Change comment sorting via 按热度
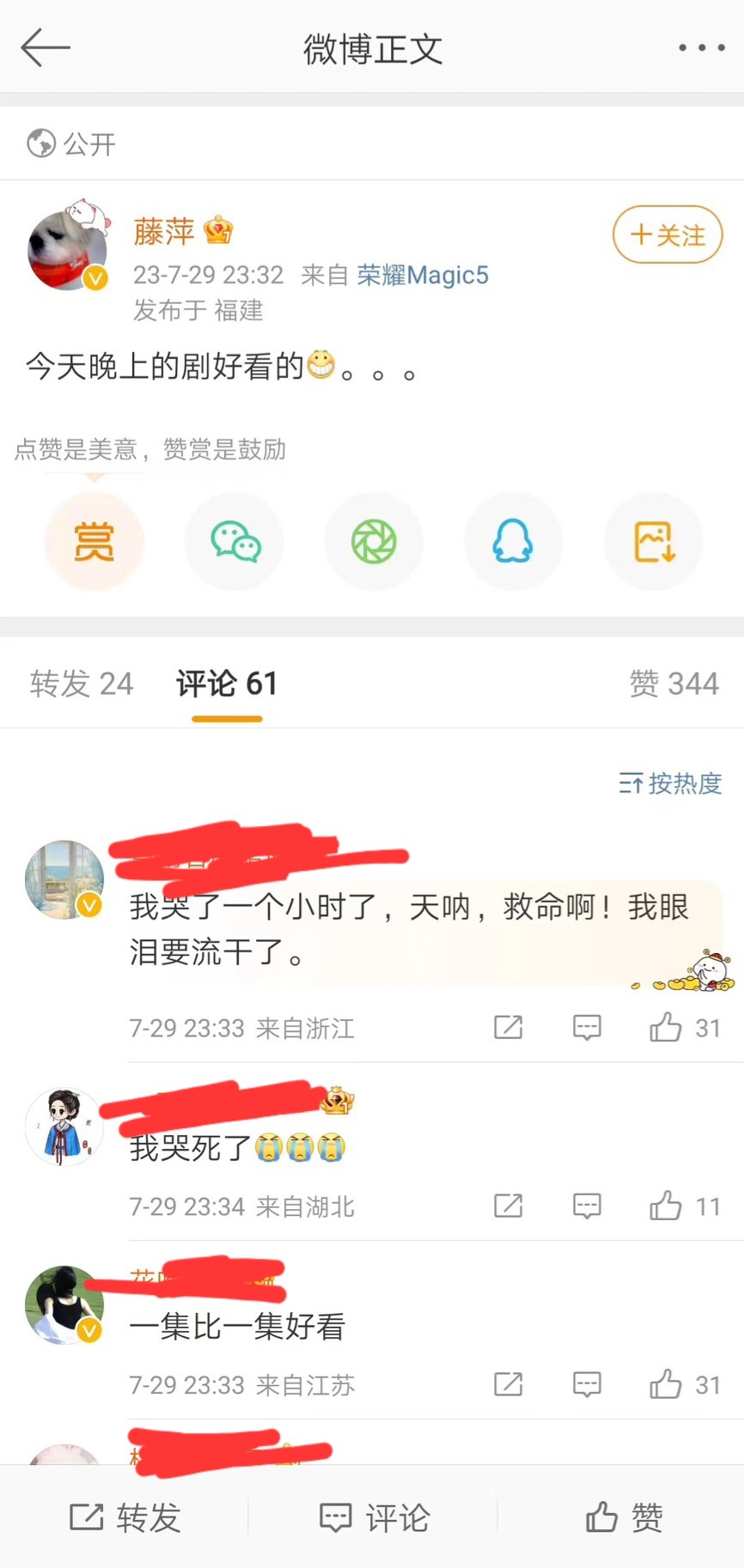Image resolution: width=744 pixels, height=1568 pixels. [x=670, y=783]
